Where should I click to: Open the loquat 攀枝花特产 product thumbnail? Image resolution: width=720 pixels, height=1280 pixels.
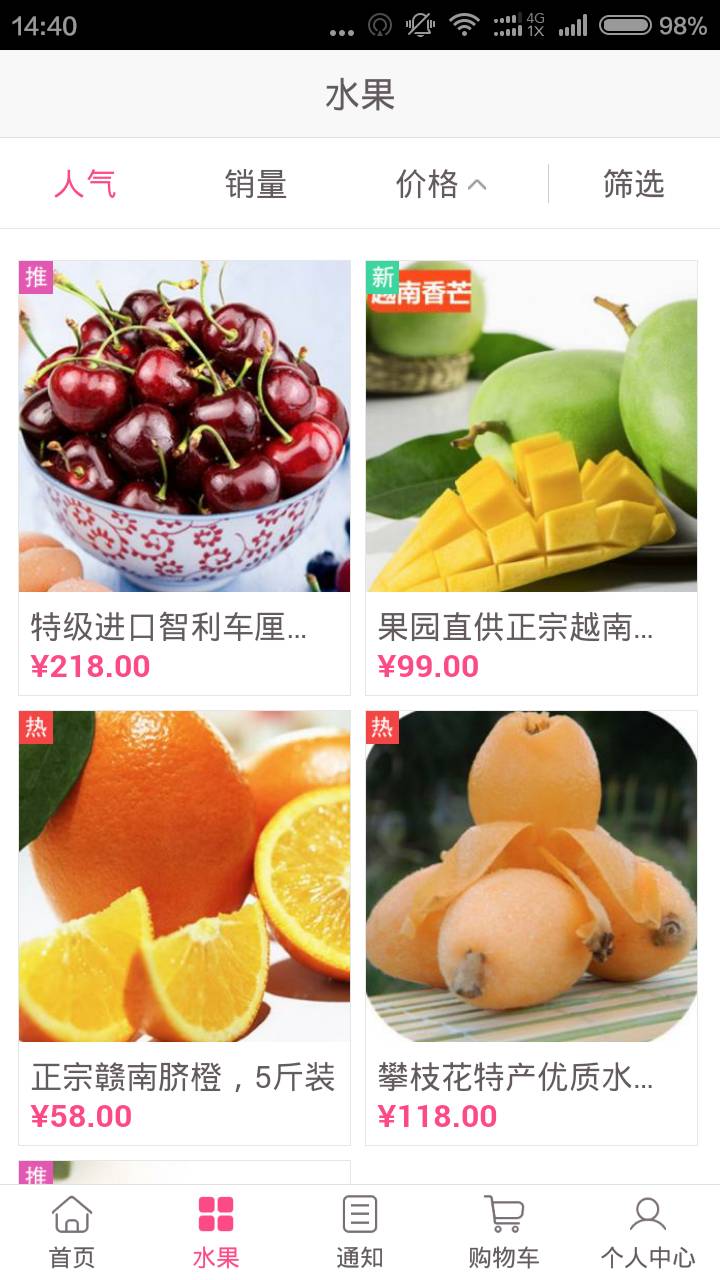[531, 875]
